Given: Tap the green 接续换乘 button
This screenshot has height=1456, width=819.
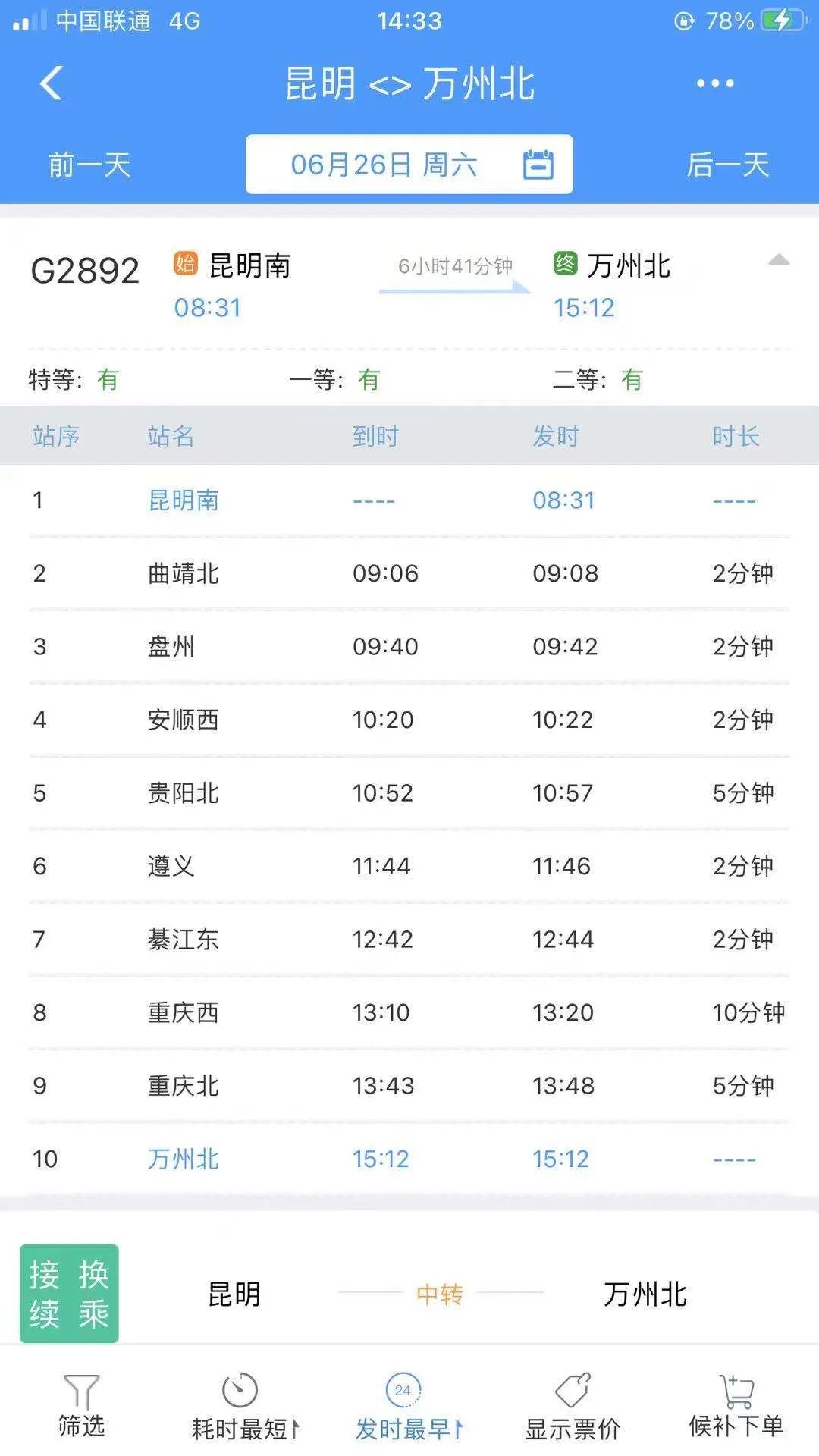Looking at the screenshot, I should click(x=68, y=1293).
